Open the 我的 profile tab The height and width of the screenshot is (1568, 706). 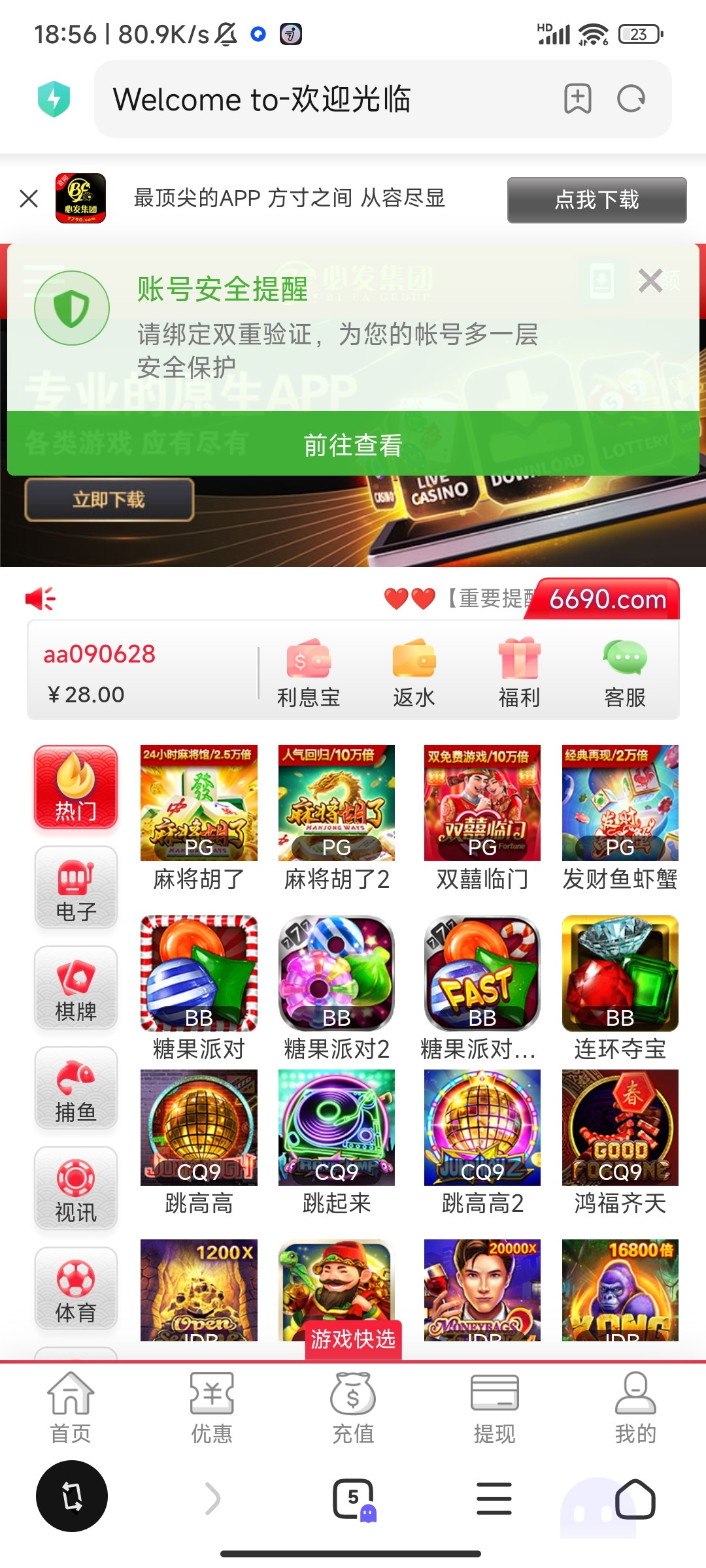pyautogui.click(x=635, y=1408)
